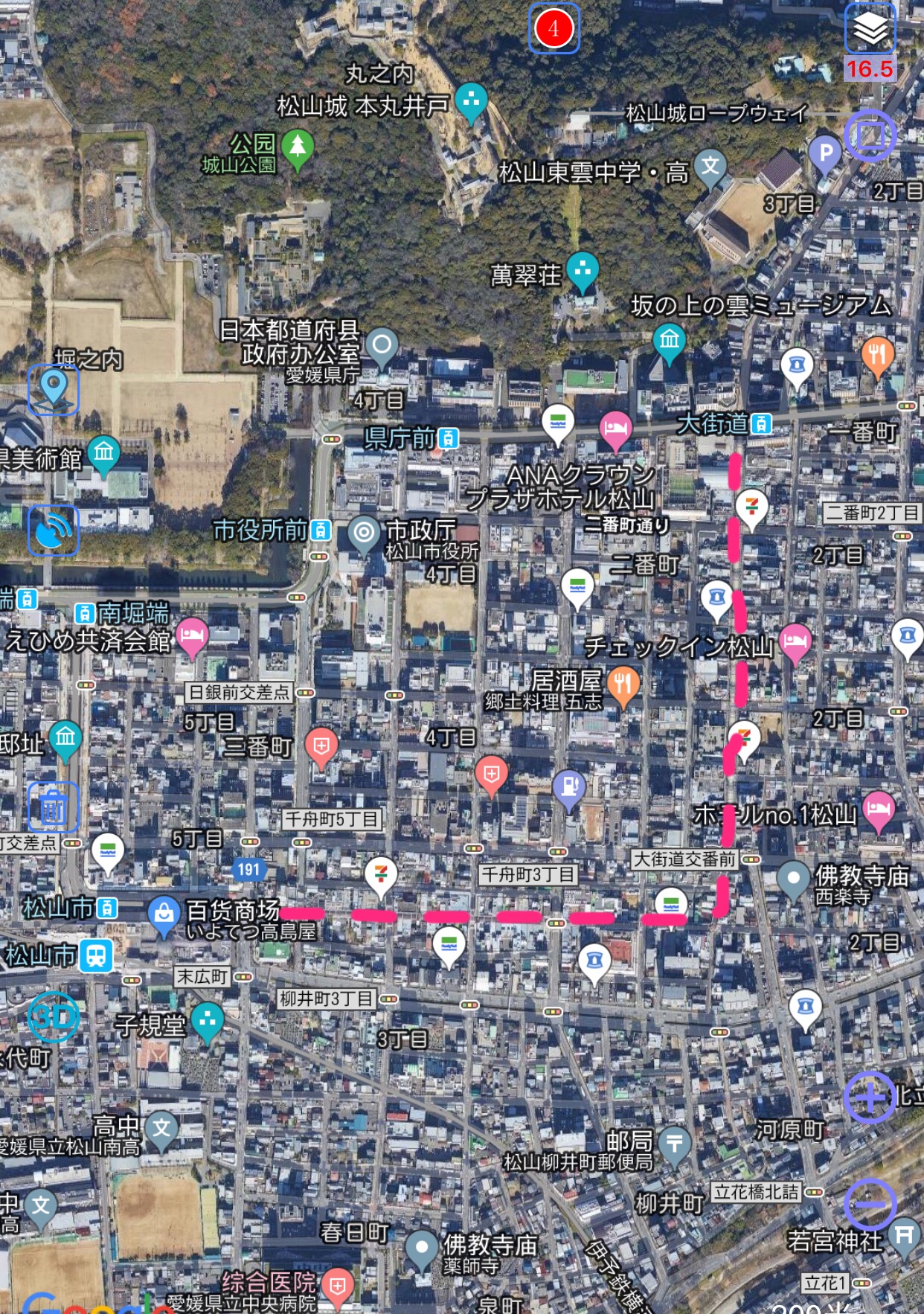Viewport: 924px width, 1314px height.
Task: Open the 松山柳井町郵便局 post office marker
Action: pos(674,1142)
